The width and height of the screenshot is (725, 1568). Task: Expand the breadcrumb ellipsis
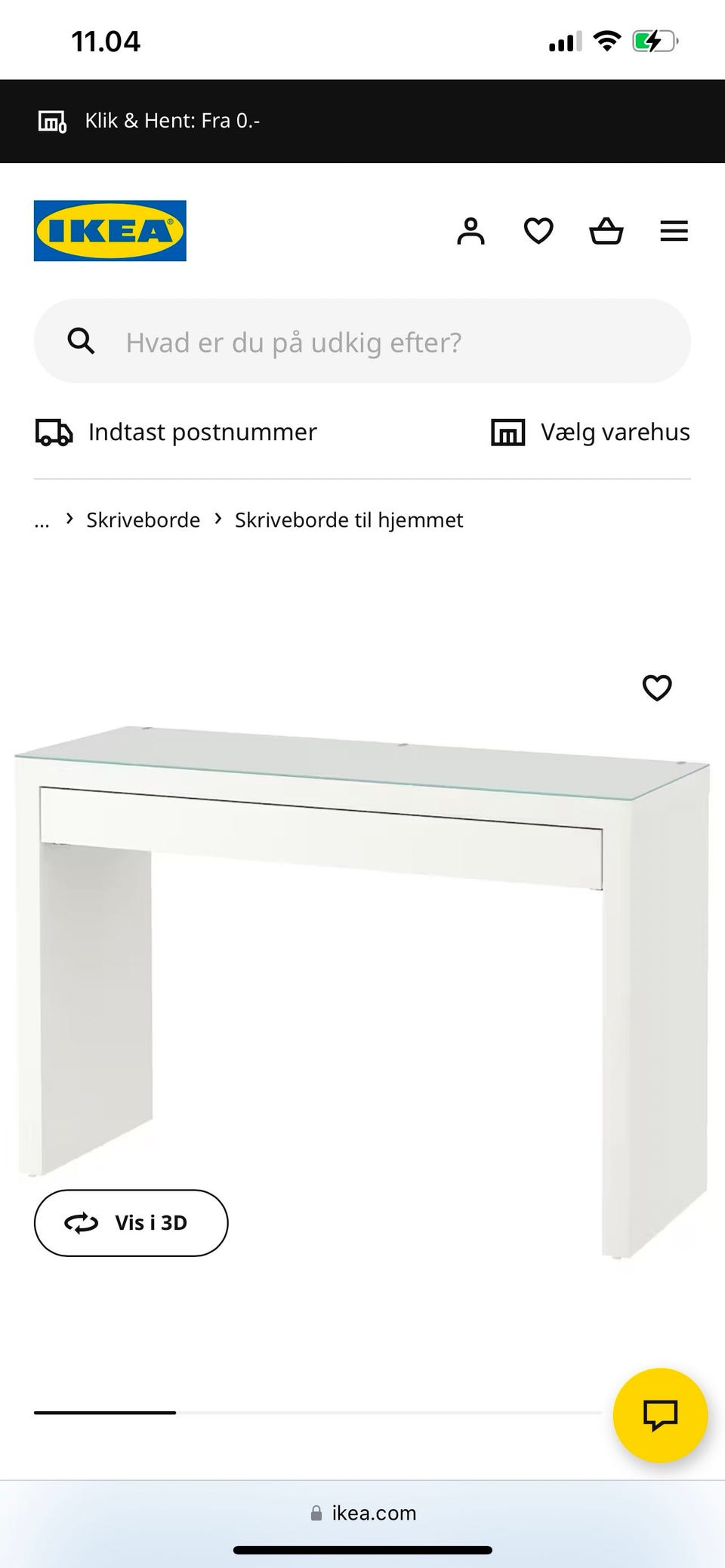tap(42, 520)
